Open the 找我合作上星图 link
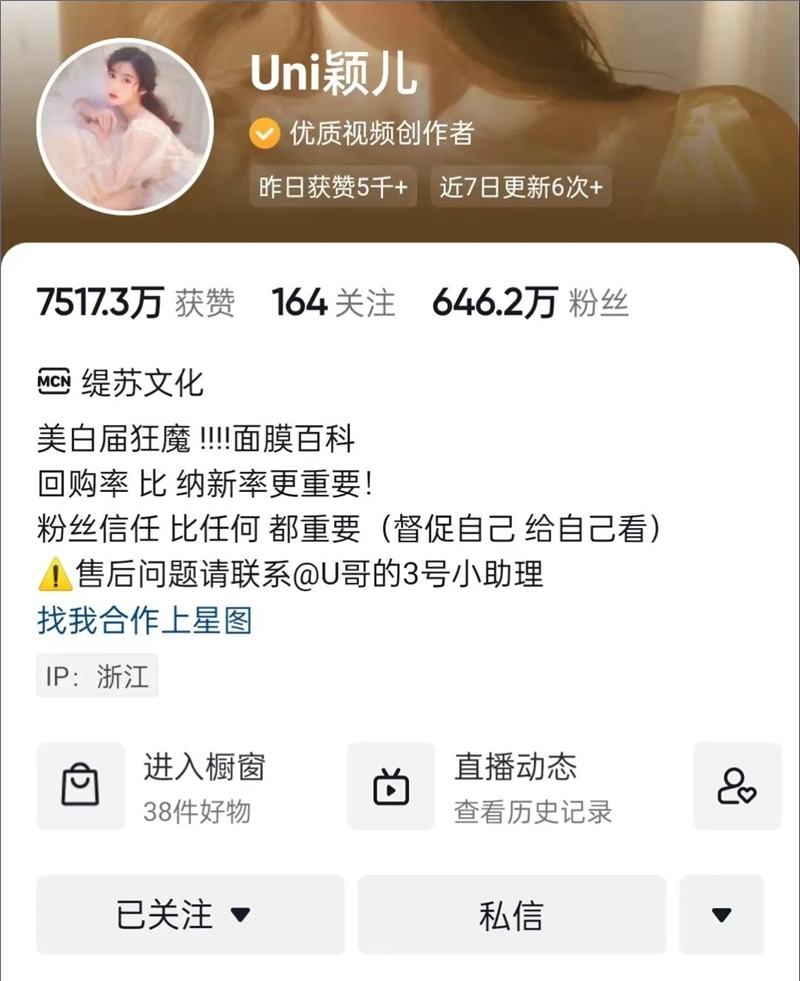 coord(145,620)
